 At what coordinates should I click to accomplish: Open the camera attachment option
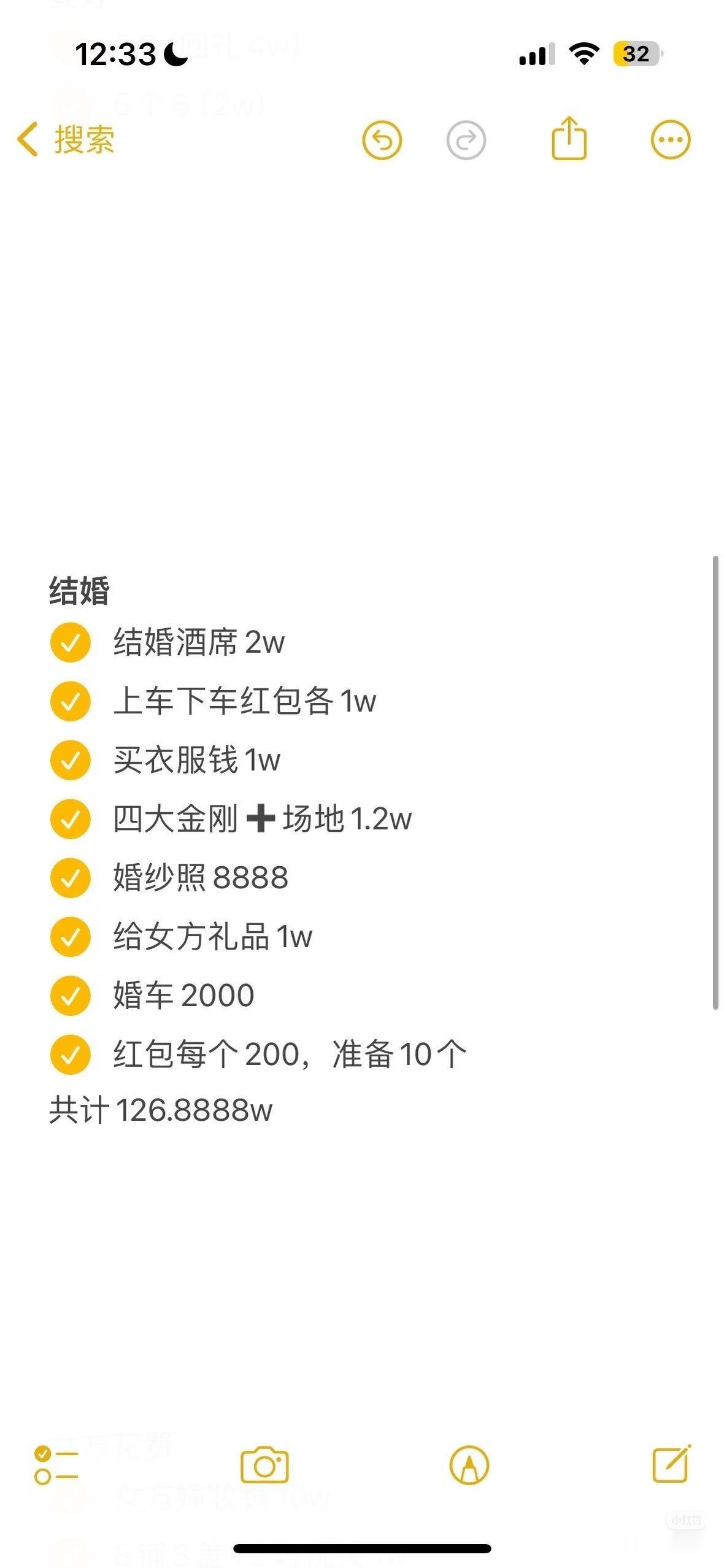(x=264, y=1465)
